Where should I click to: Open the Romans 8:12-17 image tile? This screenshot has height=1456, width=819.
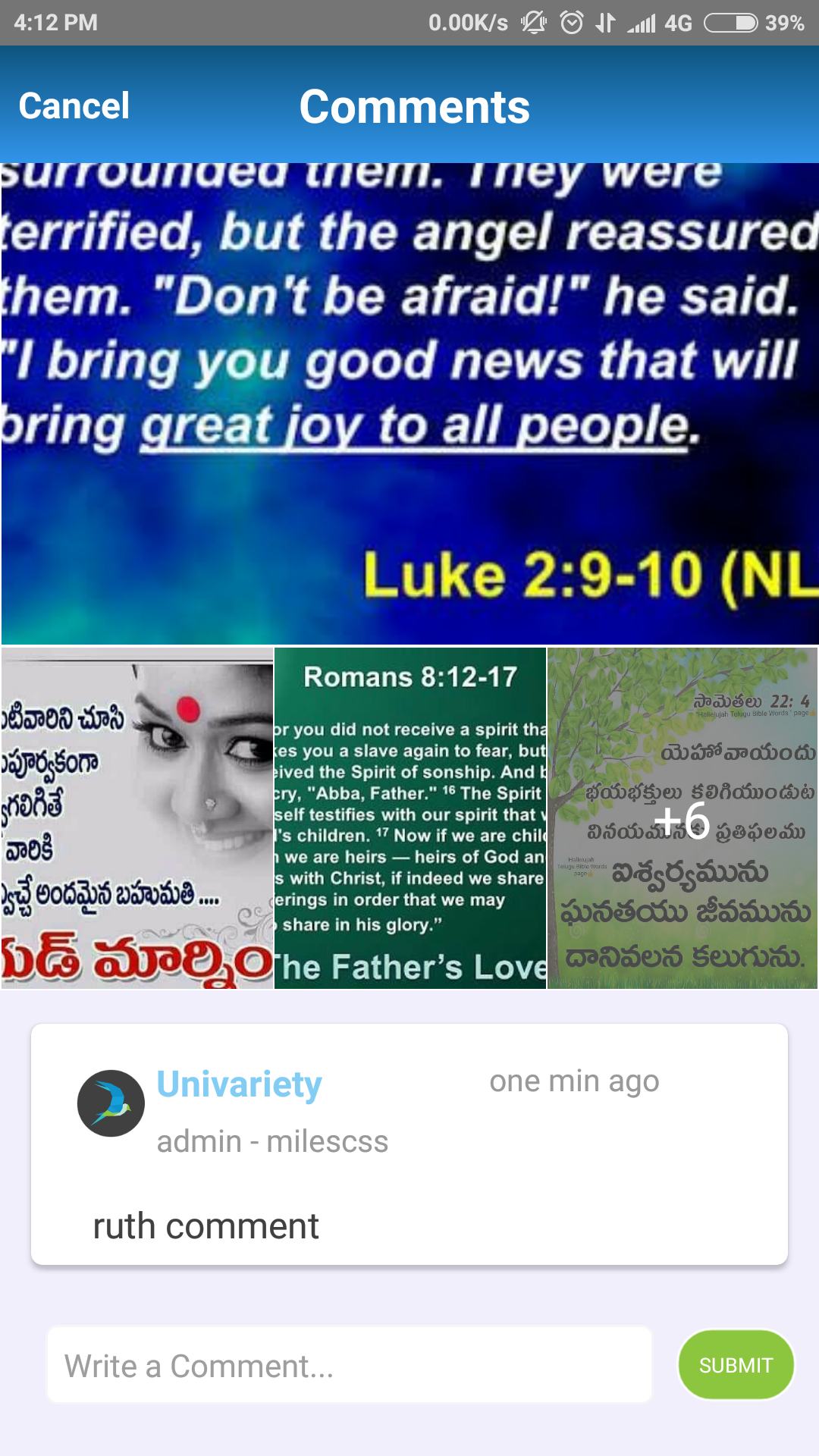click(x=410, y=817)
